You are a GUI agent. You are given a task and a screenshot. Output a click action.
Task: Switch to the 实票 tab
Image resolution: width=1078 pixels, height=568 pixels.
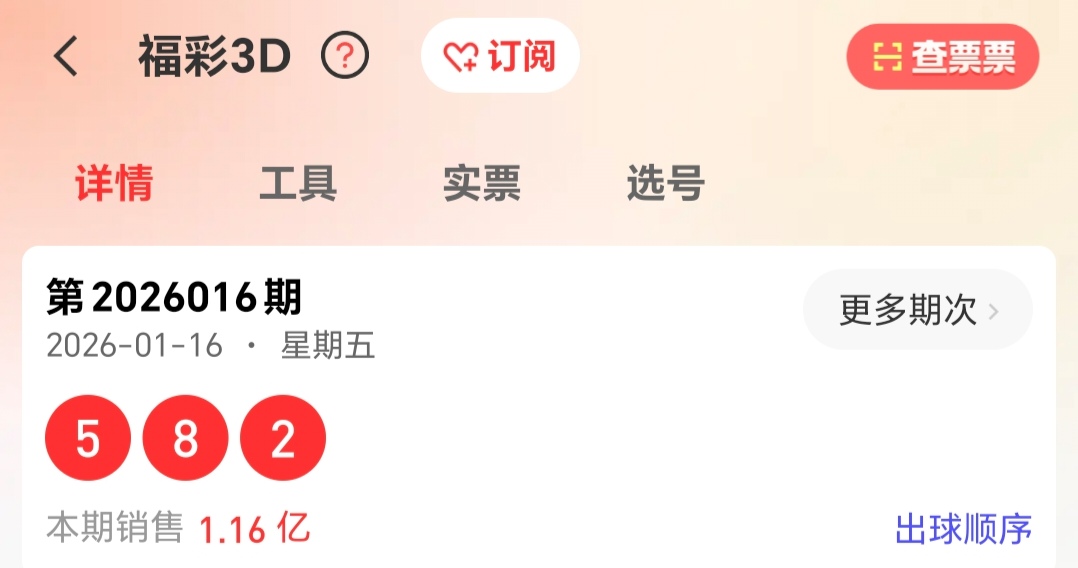[482, 184]
